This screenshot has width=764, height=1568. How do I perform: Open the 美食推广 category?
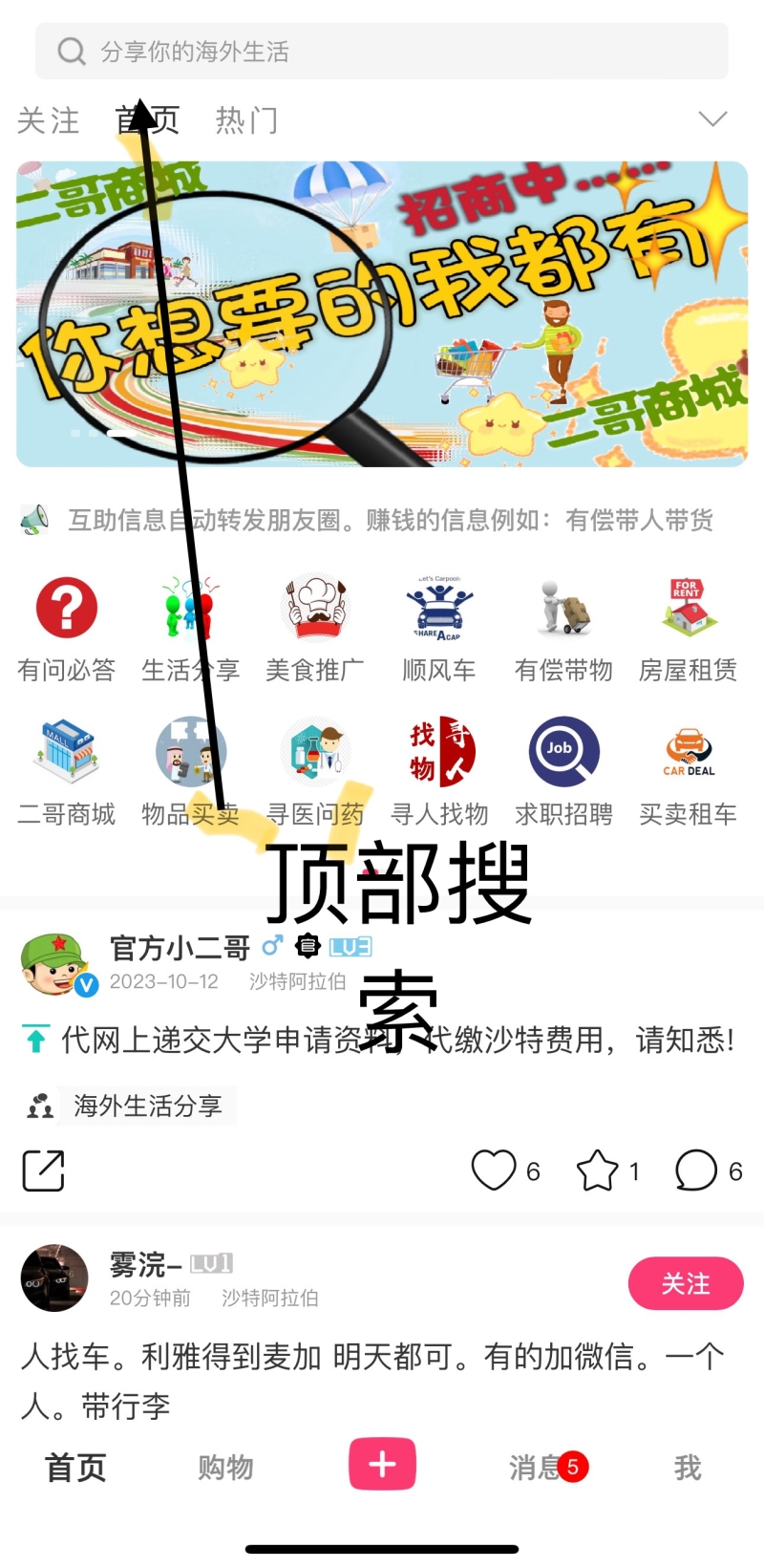click(315, 628)
